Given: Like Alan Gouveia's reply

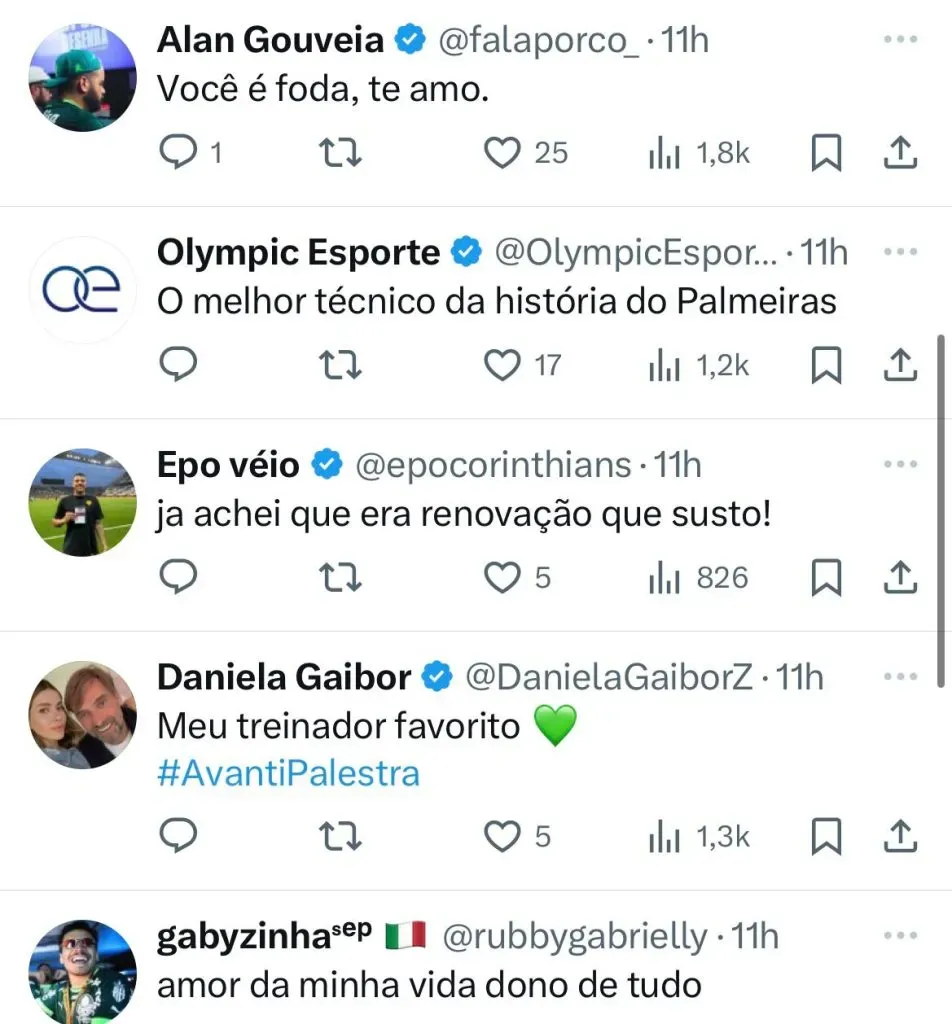Looking at the screenshot, I should click(x=503, y=153).
